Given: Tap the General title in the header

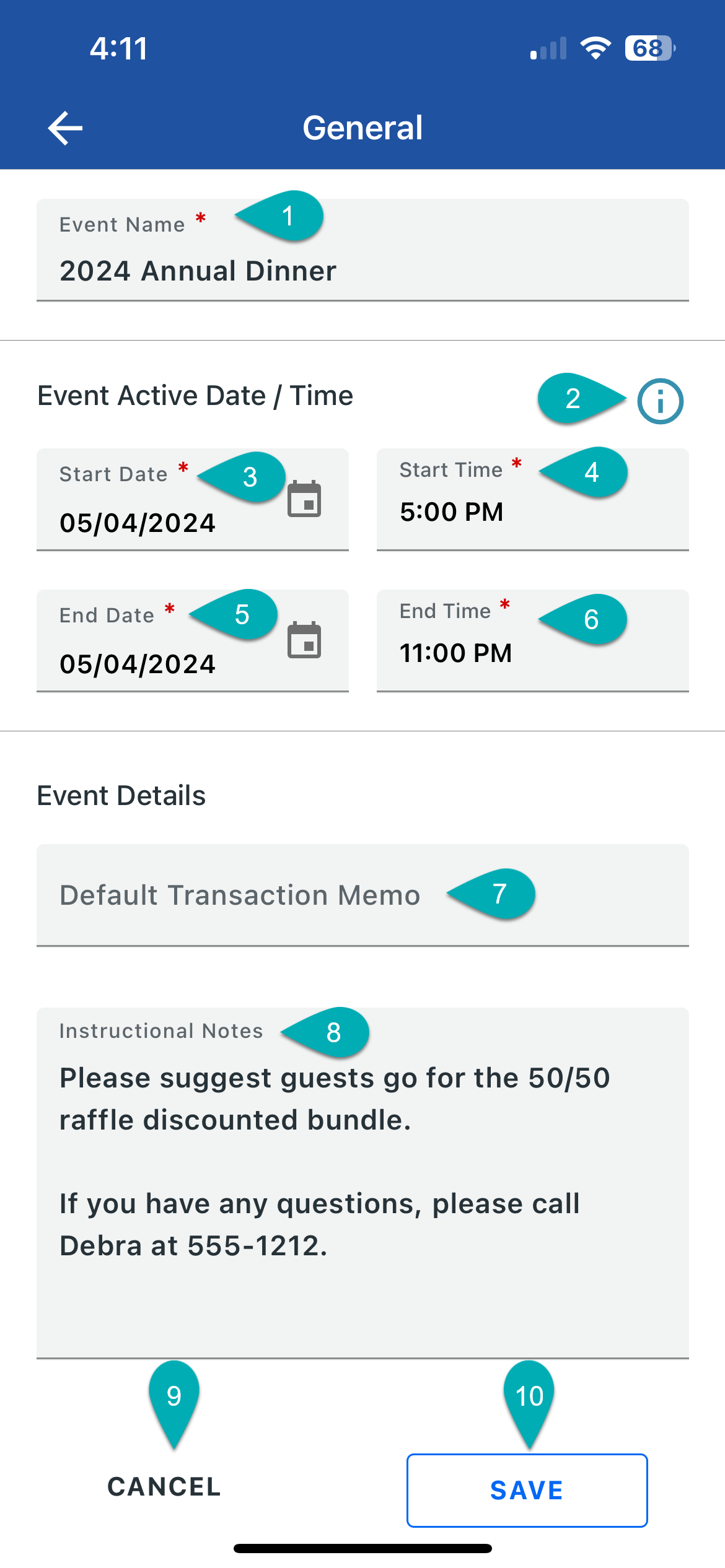Looking at the screenshot, I should coord(362,127).
